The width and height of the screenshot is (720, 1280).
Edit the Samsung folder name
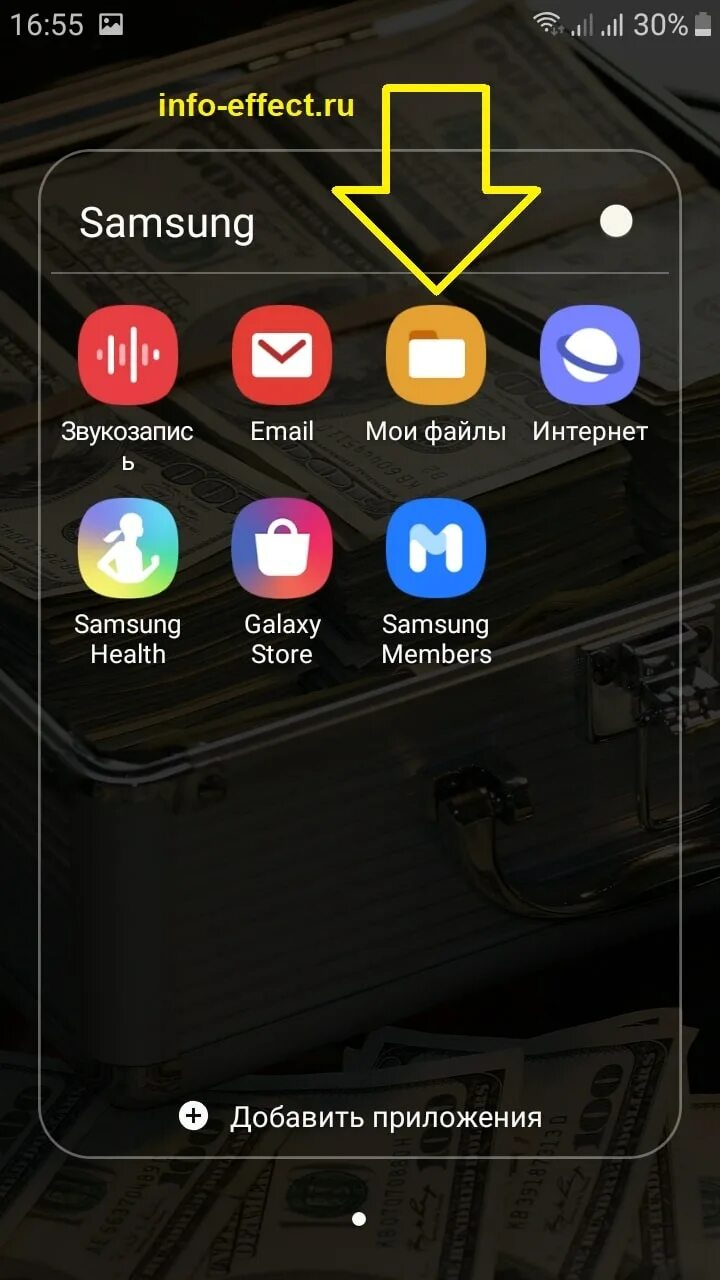(x=167, y=223)
